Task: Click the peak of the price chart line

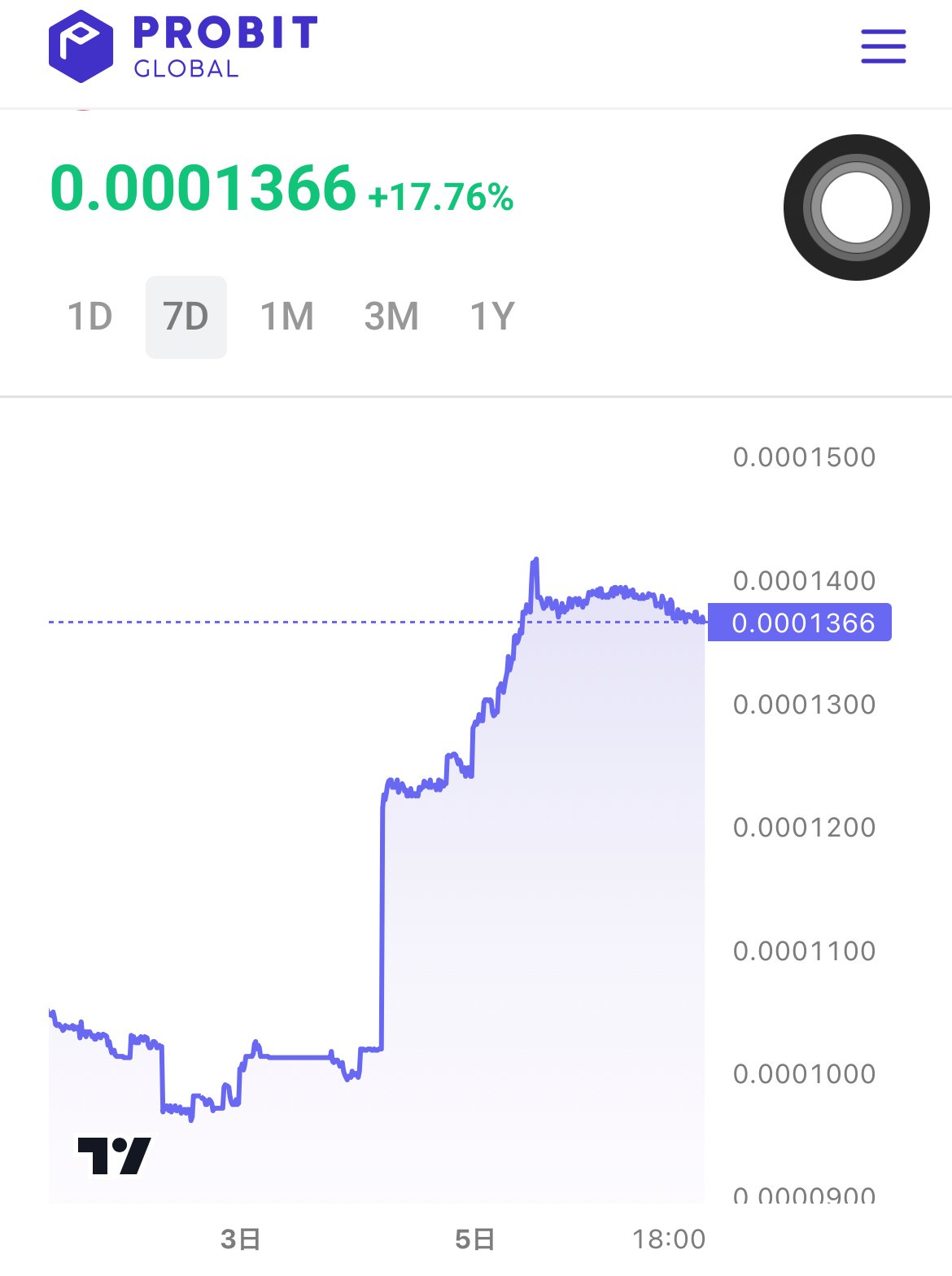Action: click(x=535, y=557)
